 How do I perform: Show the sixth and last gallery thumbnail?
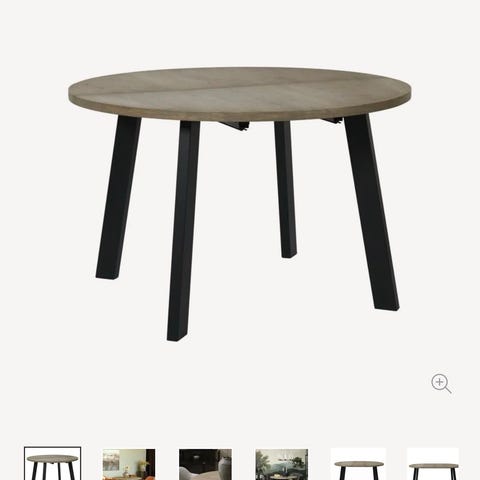tap(433, 464)
